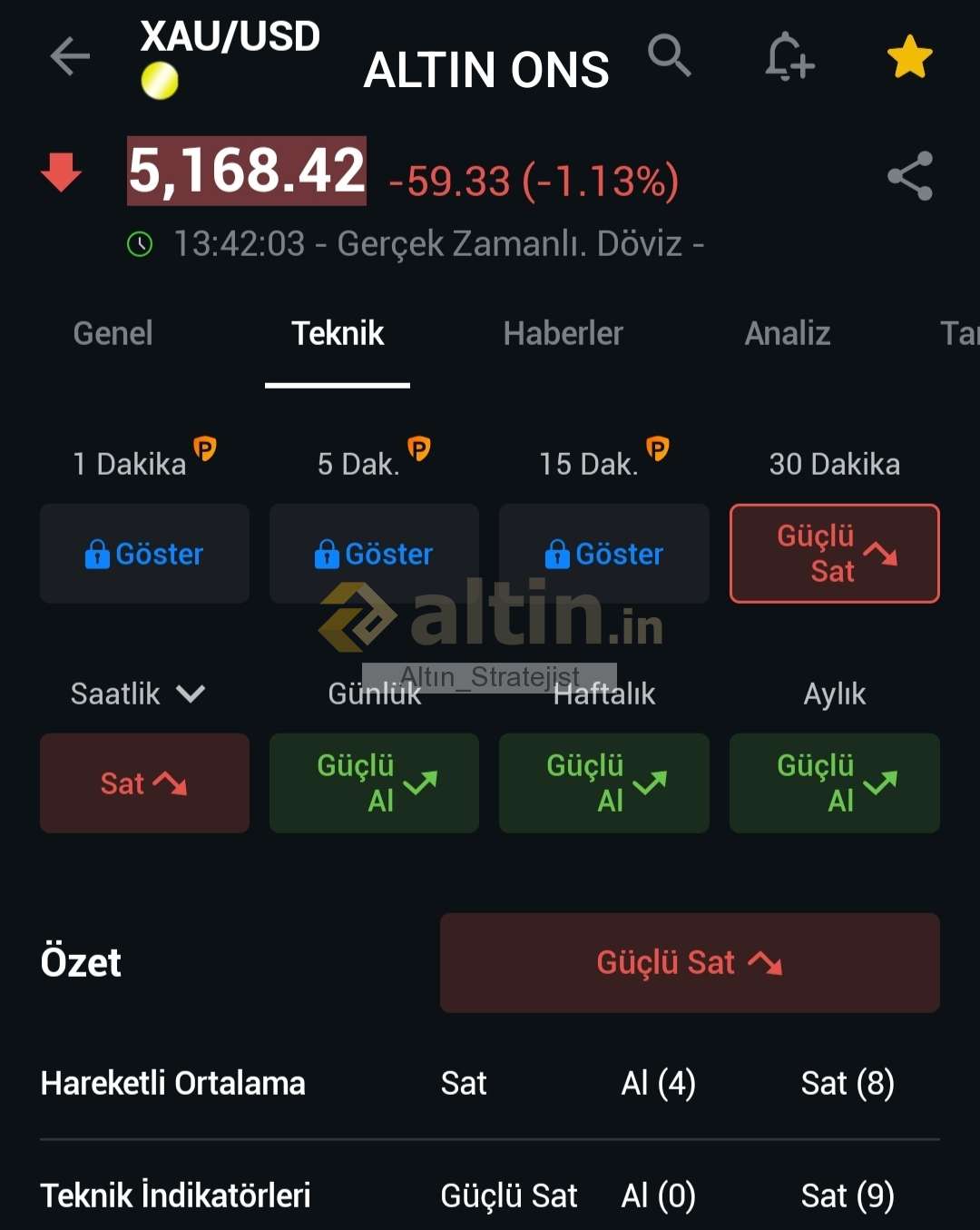The image size is (980, 1230).
Task: Select the 30 Dakika Güçlü Sat box
Action: tap(834, 554)
